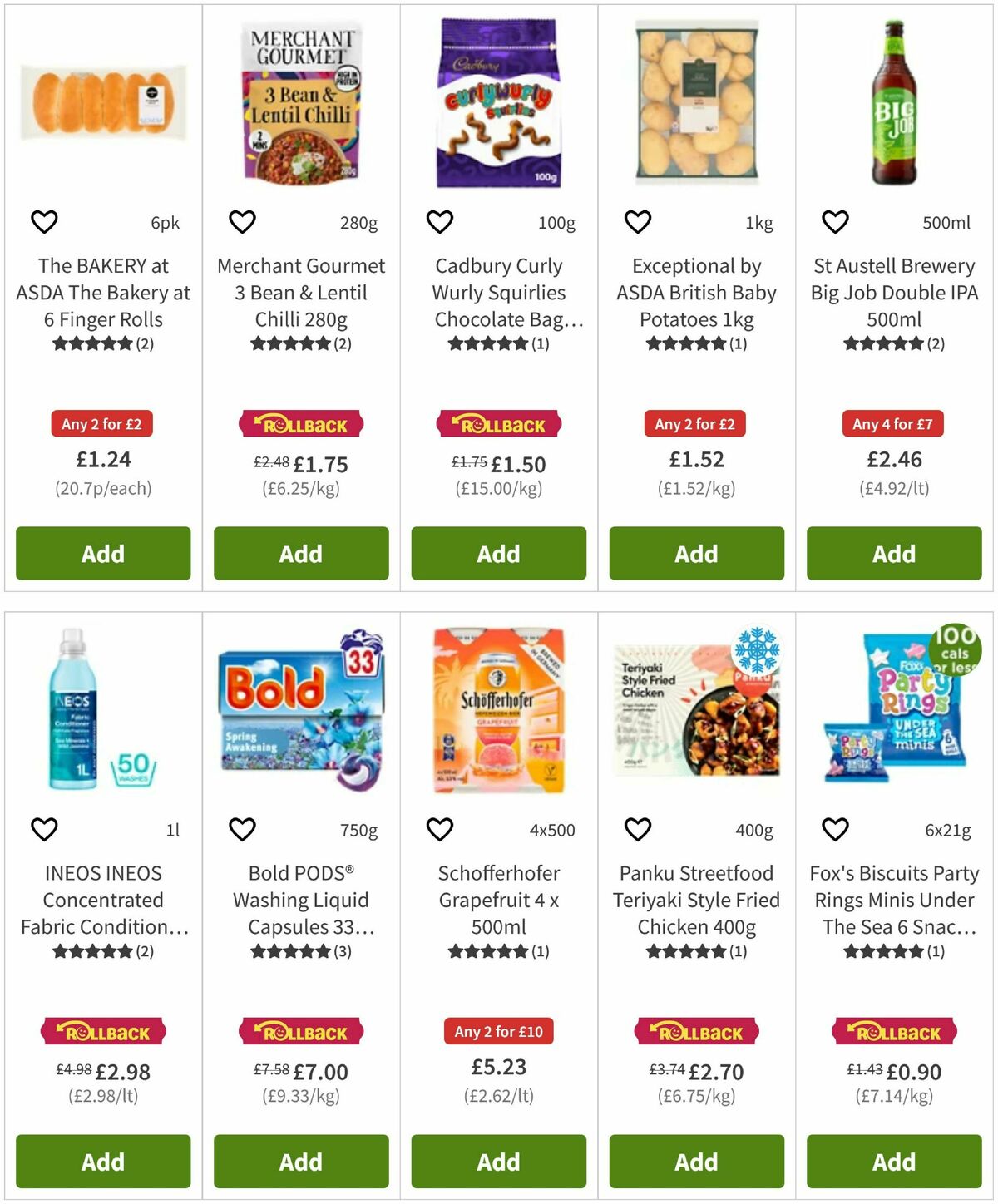Favourite the St Austell Big Job IPA
Screen dimensions: 998x1204
833,221
